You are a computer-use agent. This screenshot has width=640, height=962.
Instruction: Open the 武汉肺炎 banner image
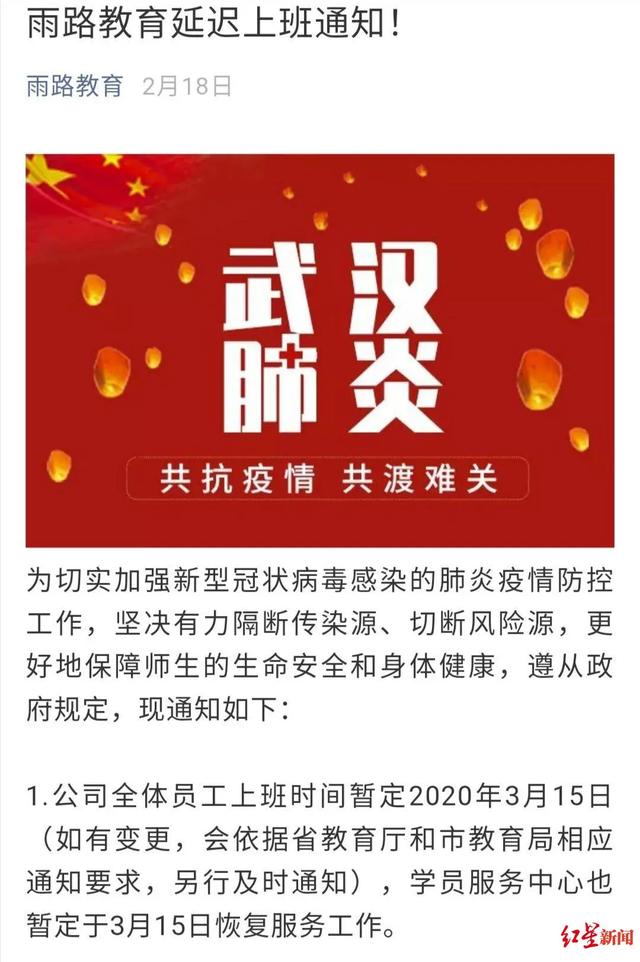[319, 349]
